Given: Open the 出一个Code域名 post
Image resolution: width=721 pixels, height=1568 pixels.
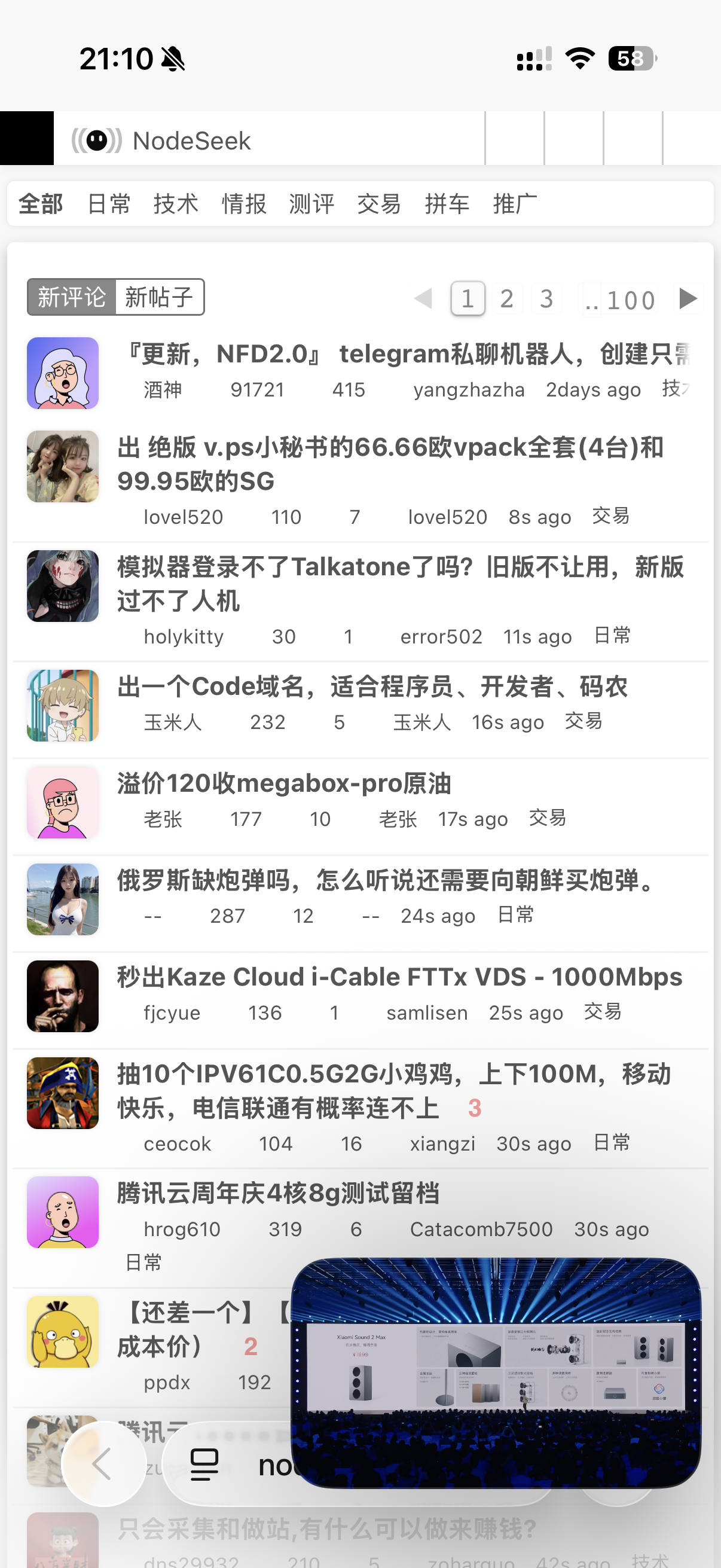Looking at the screenshot, I should (x=372, y=687).
